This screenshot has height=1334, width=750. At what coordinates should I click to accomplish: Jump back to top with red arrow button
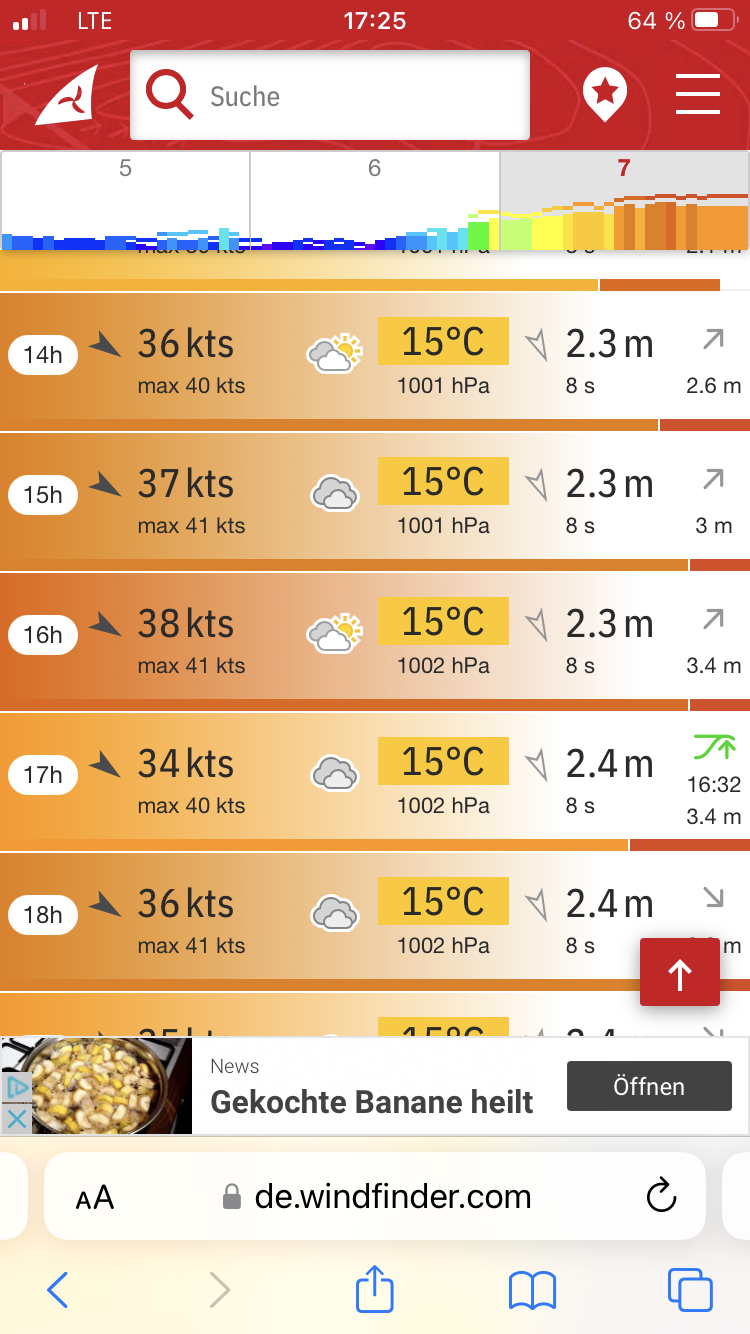(x=680, y=972)
